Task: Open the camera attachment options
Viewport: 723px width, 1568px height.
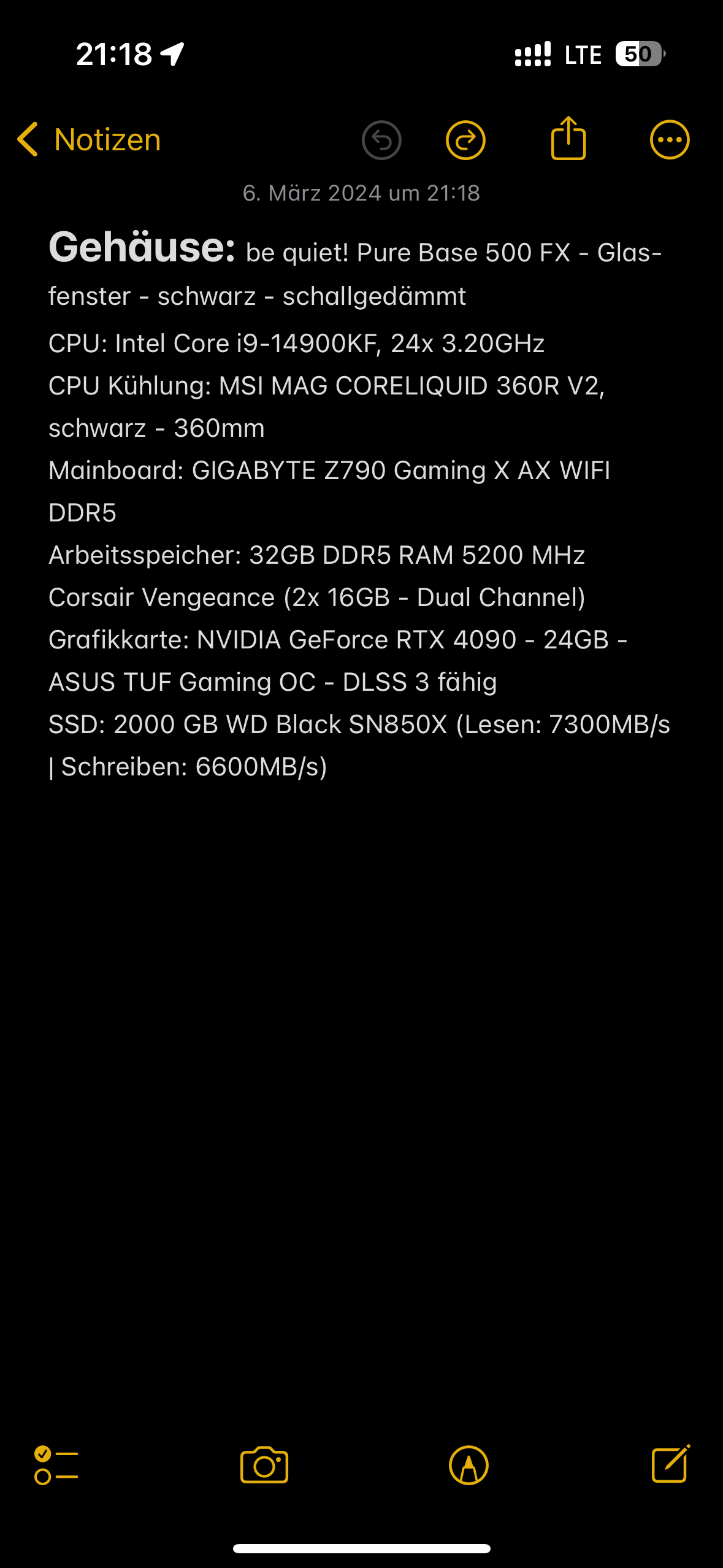Action: click(264, 1466)
